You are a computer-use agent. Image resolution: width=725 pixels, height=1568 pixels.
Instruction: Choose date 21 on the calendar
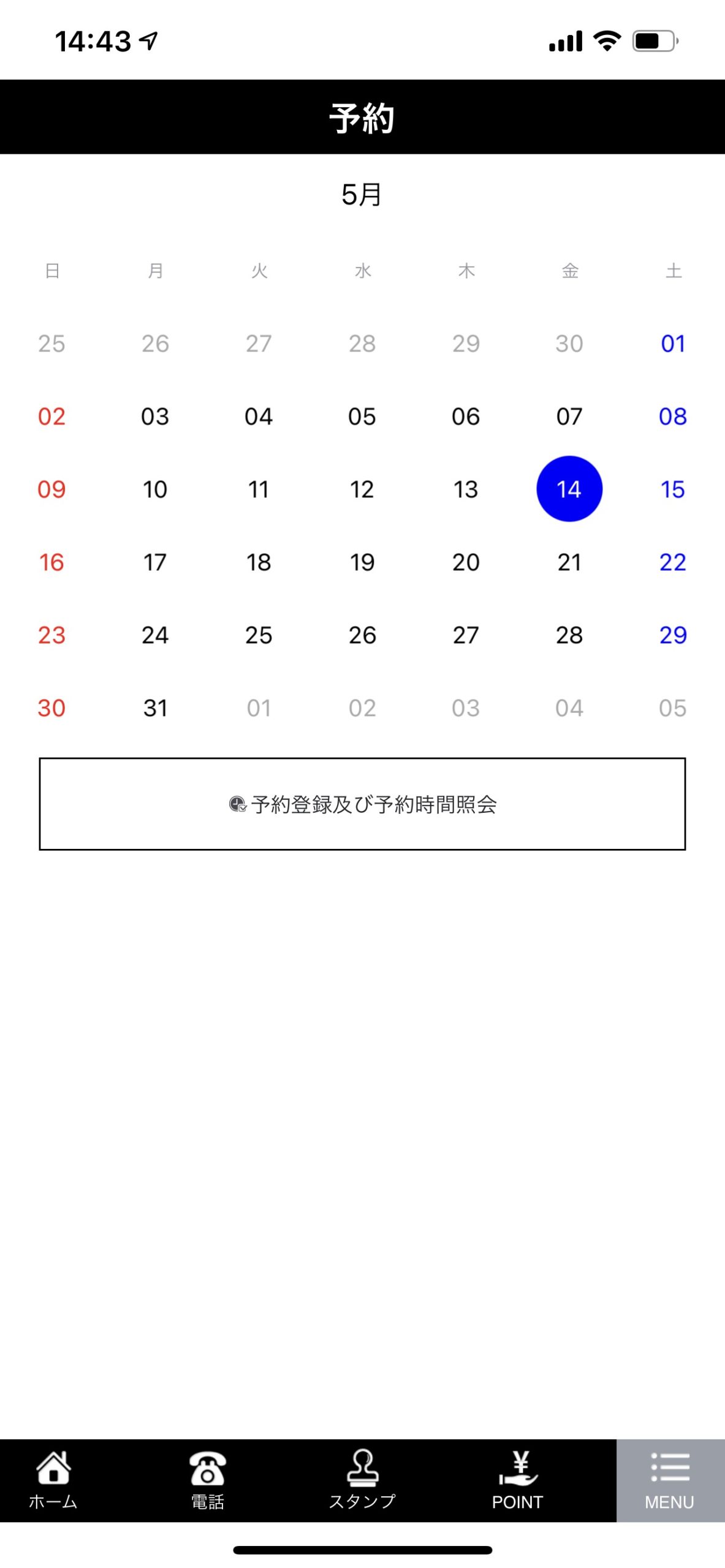(569, 562)
